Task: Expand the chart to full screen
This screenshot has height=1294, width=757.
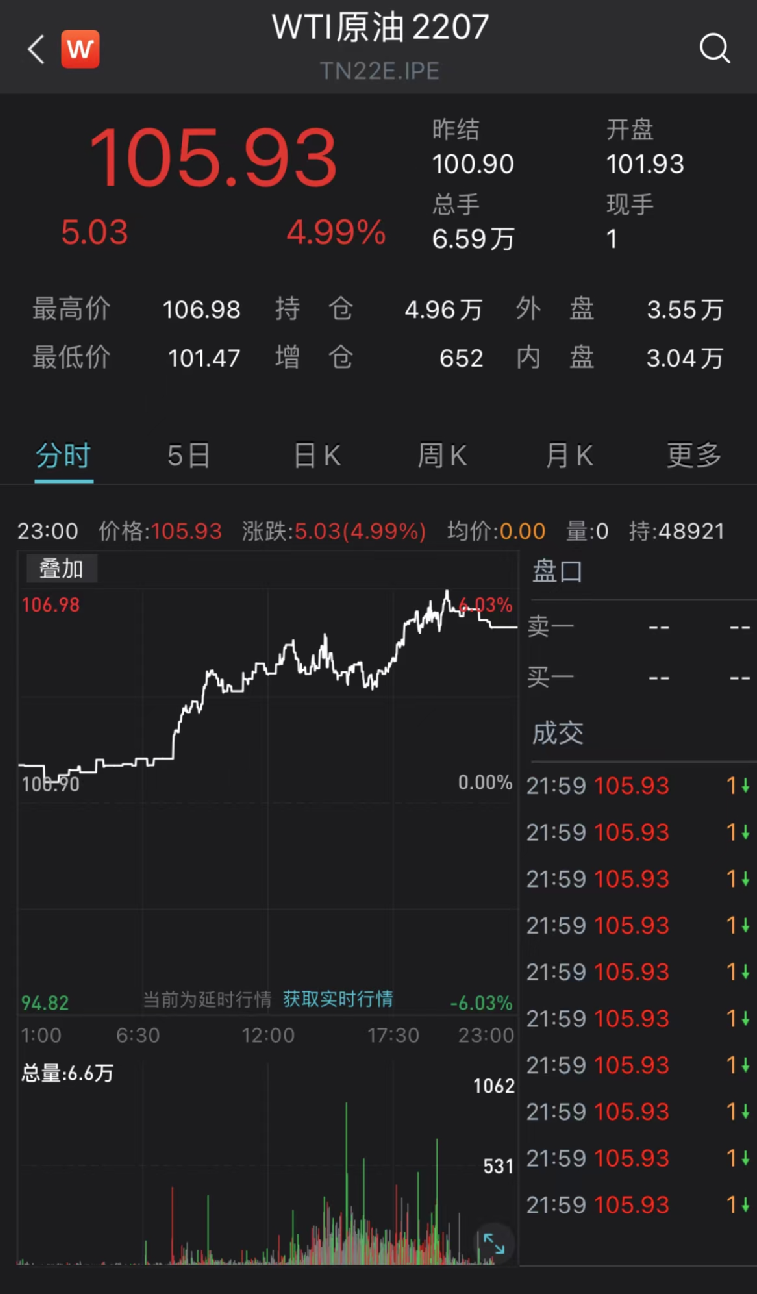Action: point(493,1244)
